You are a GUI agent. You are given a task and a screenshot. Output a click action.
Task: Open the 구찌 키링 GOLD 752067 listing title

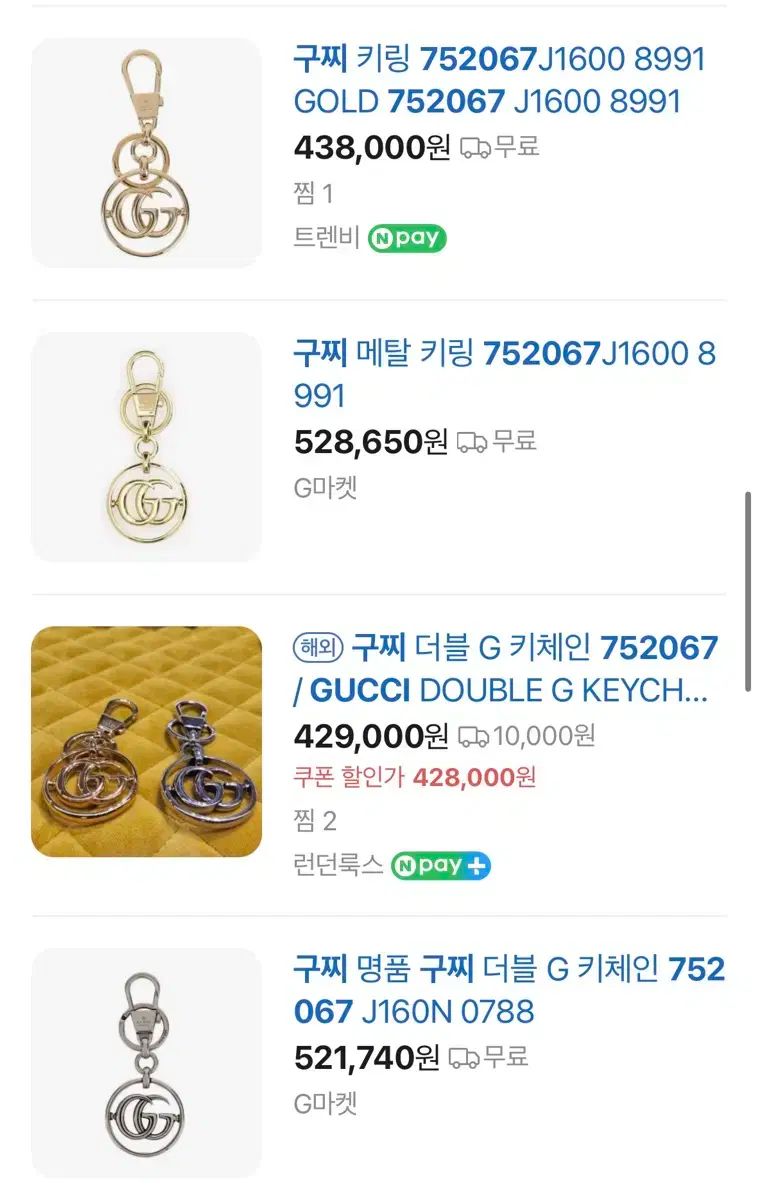[499, 80]
